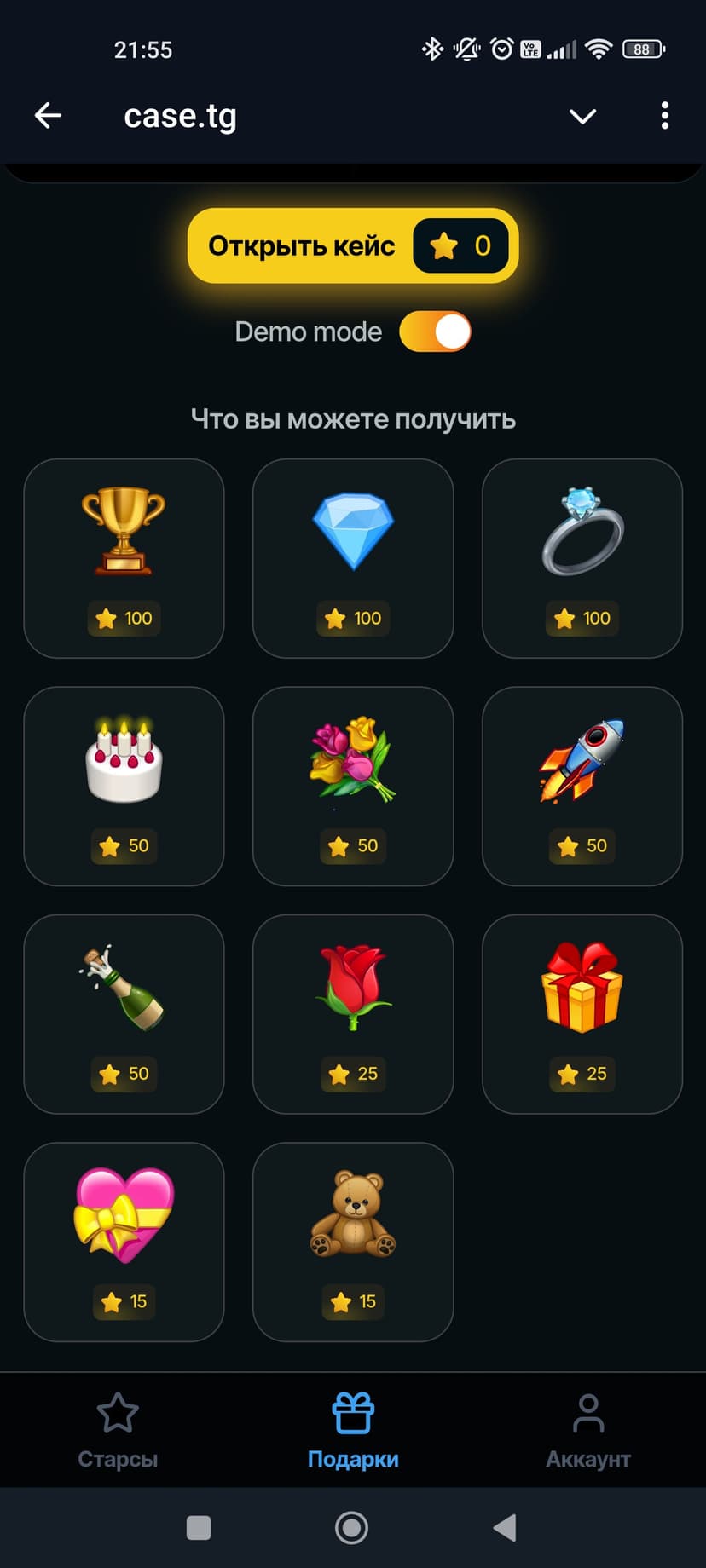This screenshot has height=1568, width=706.
Task: Expand the chevron next to case.tg
Action: [582, 116]
